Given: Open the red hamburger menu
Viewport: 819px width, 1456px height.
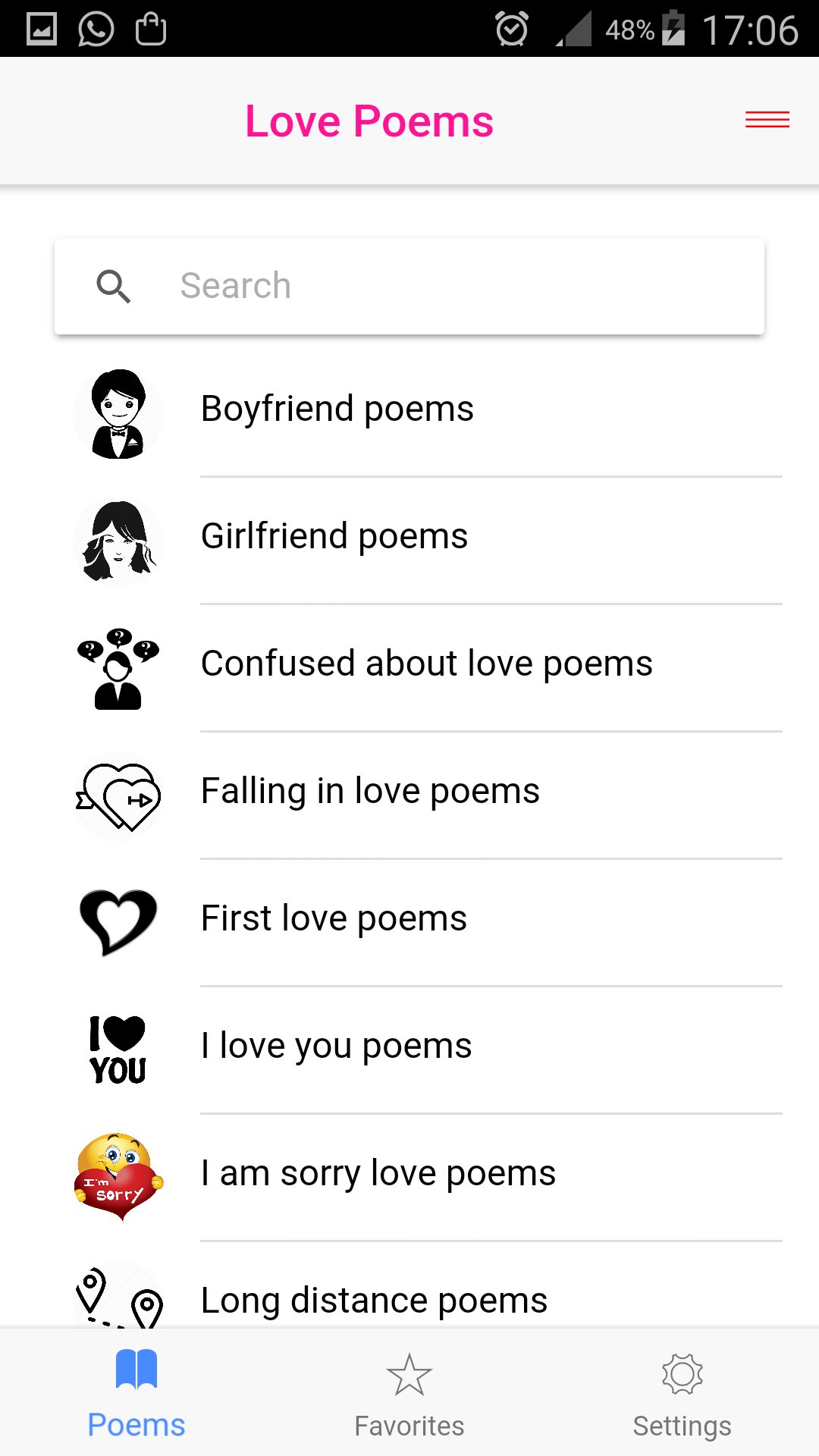Looking at the screenshot, I should [x=767, y=120].
